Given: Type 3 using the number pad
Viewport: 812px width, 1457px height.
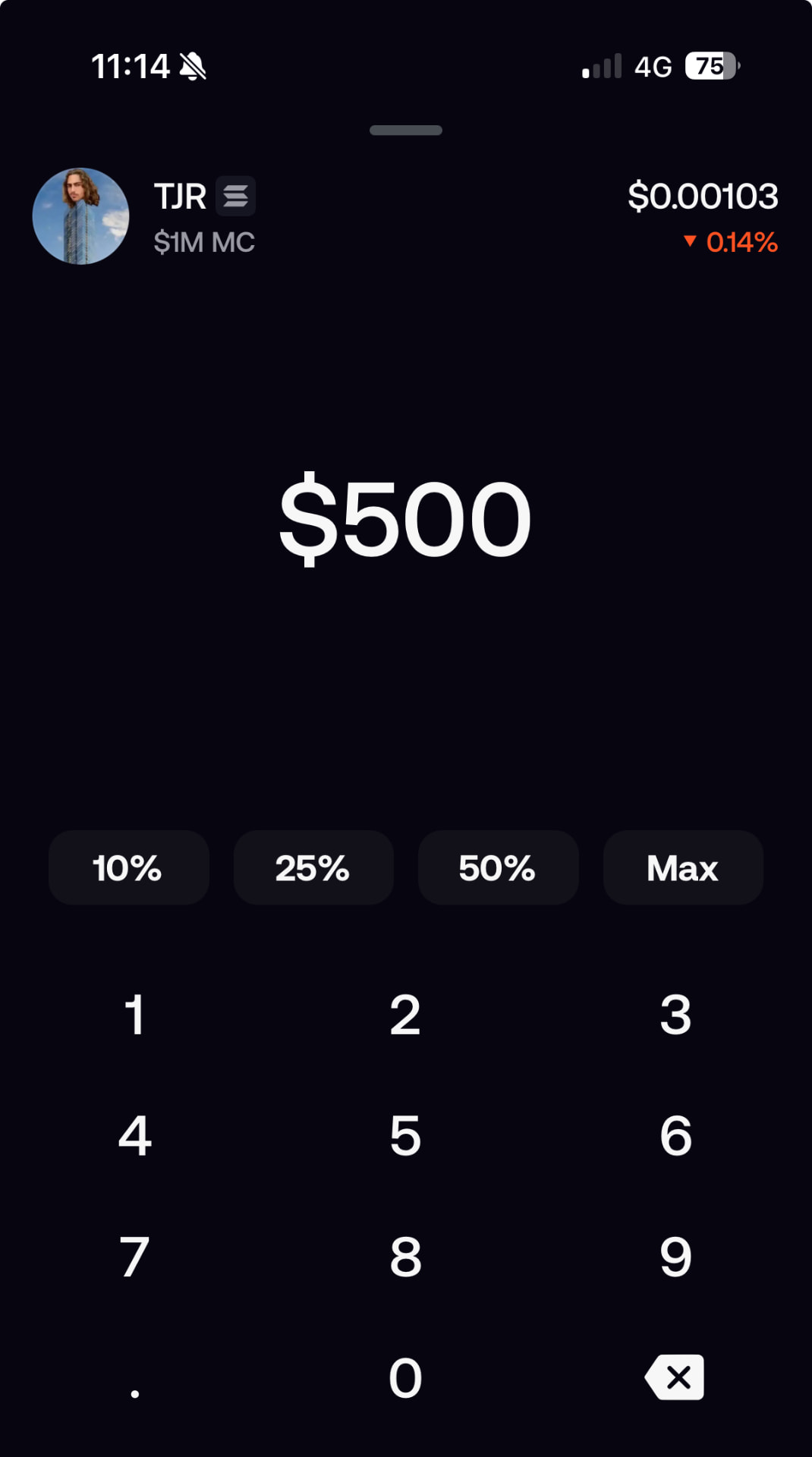Looking at the screenshot, I should [x=675, y=1015].
